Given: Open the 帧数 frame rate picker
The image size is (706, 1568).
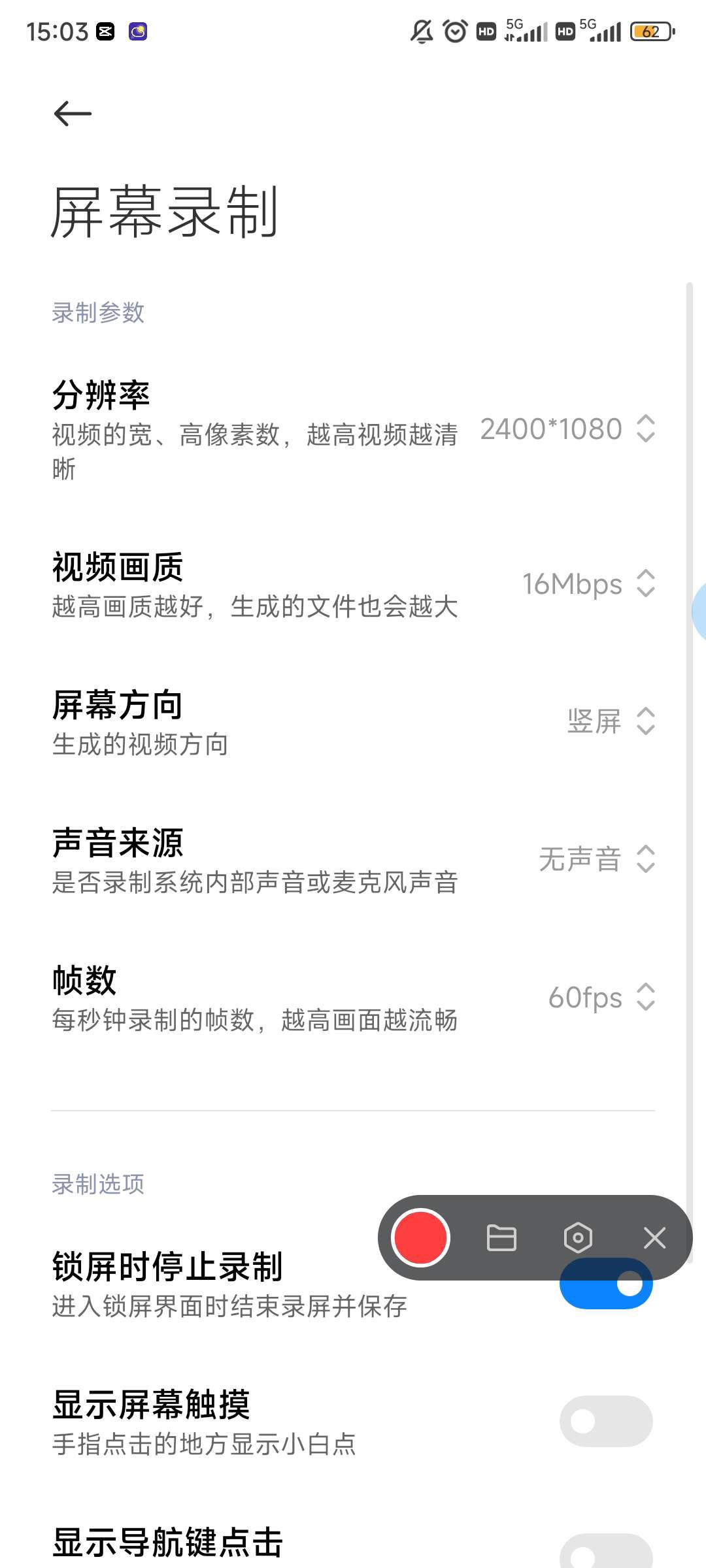Looking at the screenshot, I should pos(601,998).
